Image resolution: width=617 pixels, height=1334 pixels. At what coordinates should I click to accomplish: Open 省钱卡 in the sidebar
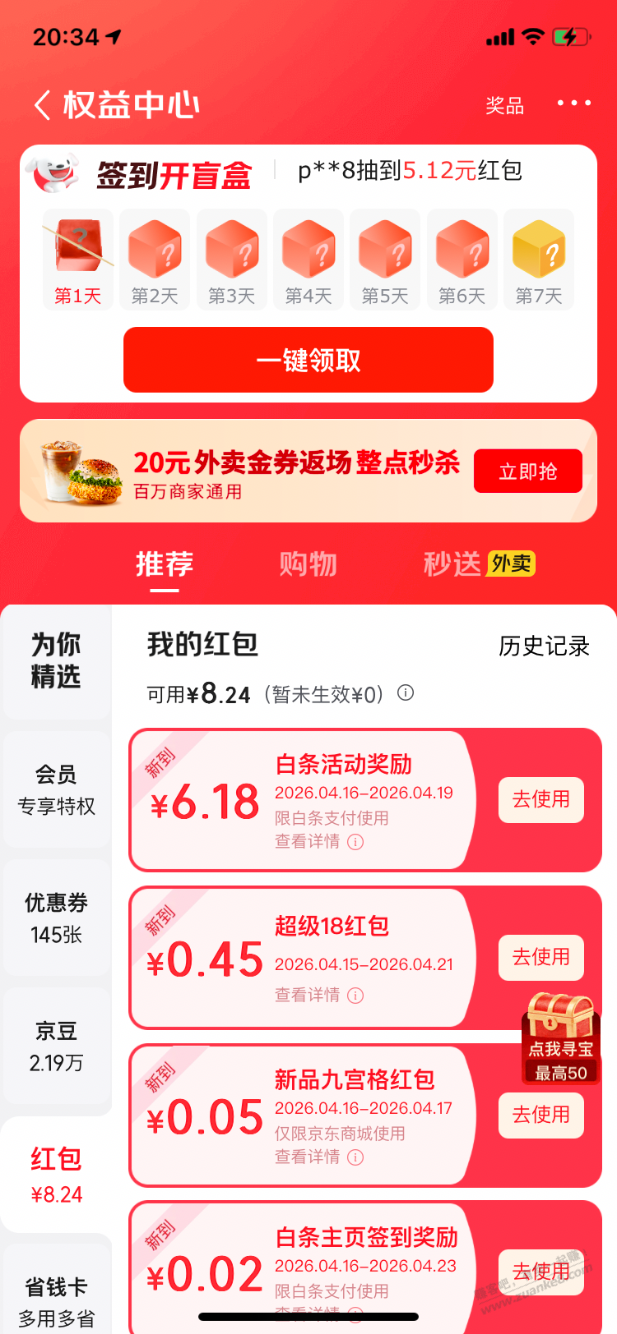pos(56,1300)
